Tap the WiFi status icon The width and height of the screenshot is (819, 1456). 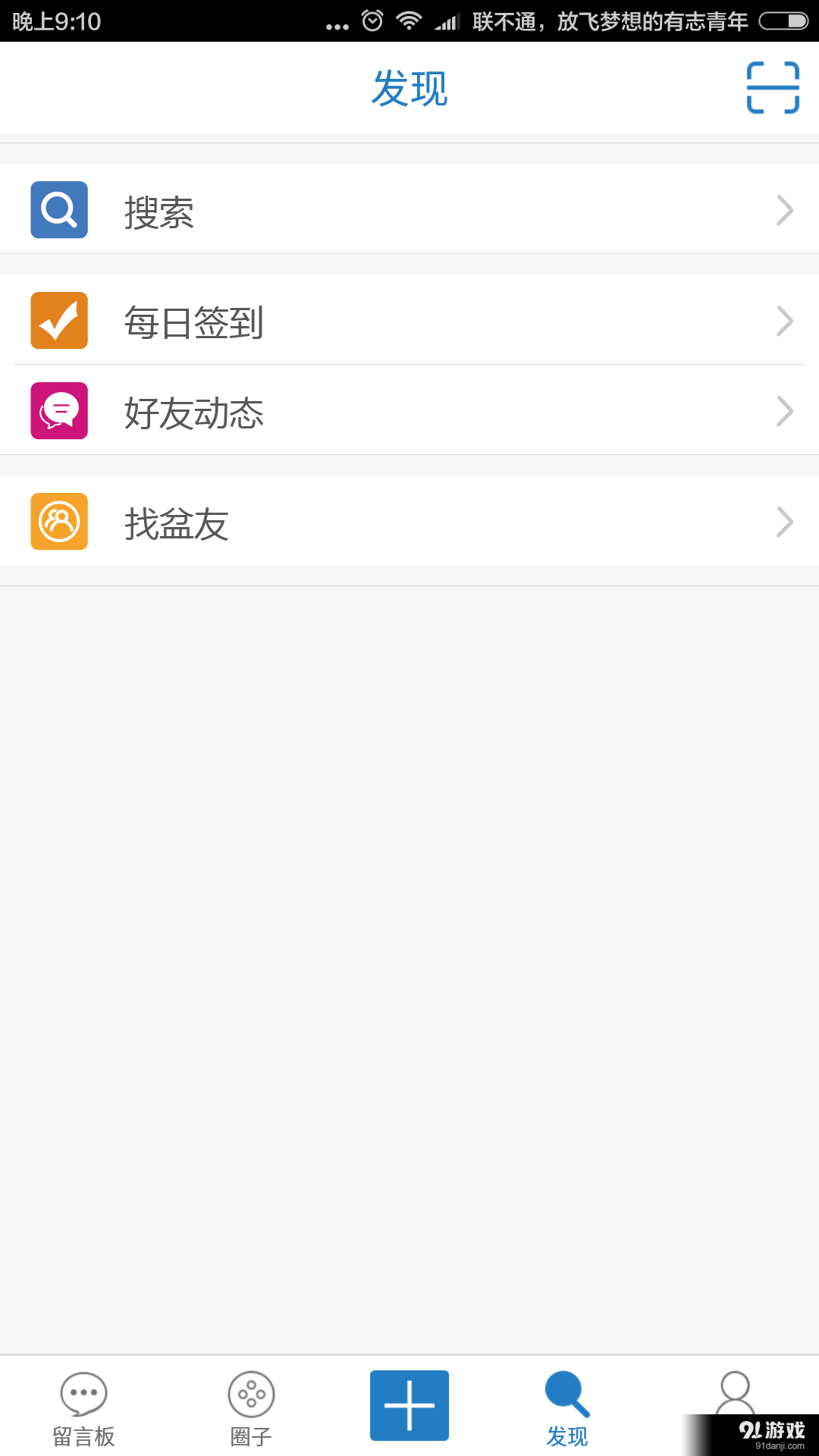(x=409, y=20)
